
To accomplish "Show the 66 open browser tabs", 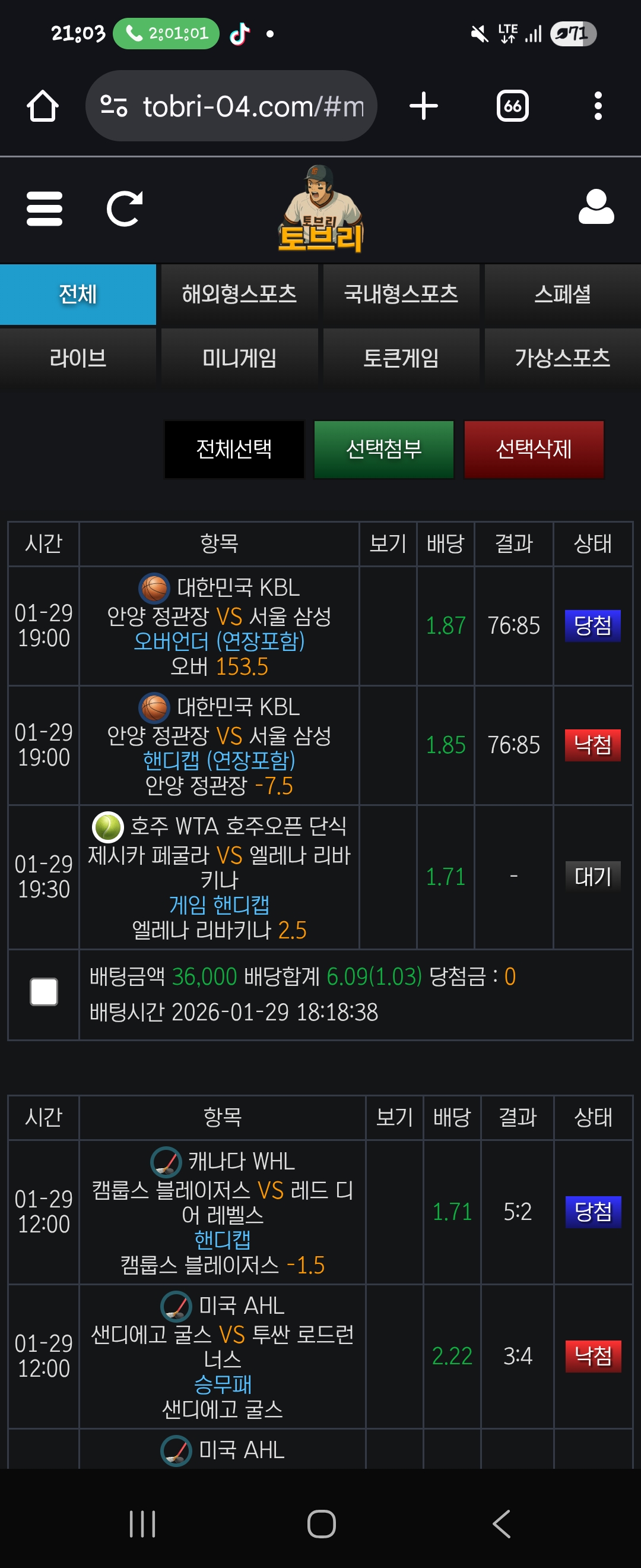I will [x=512, y=106].
